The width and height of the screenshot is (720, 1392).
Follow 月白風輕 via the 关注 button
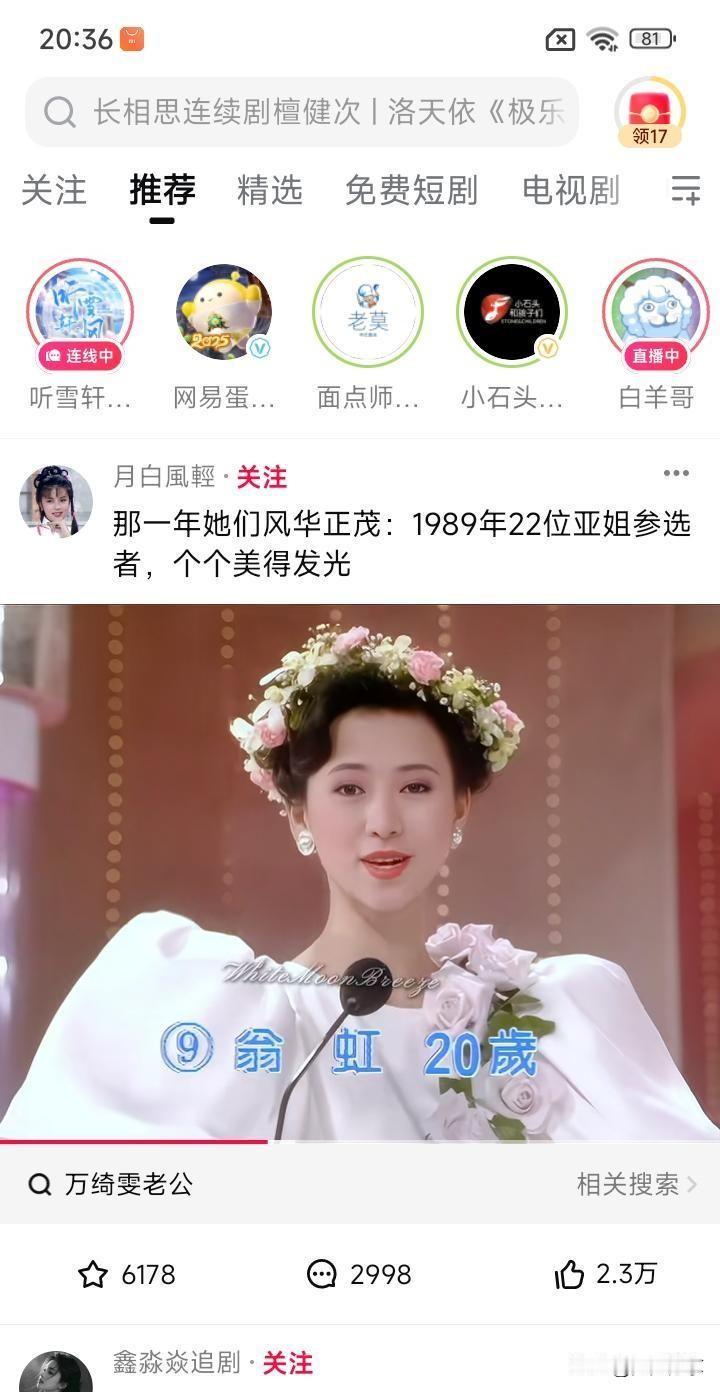click(262, 477)
